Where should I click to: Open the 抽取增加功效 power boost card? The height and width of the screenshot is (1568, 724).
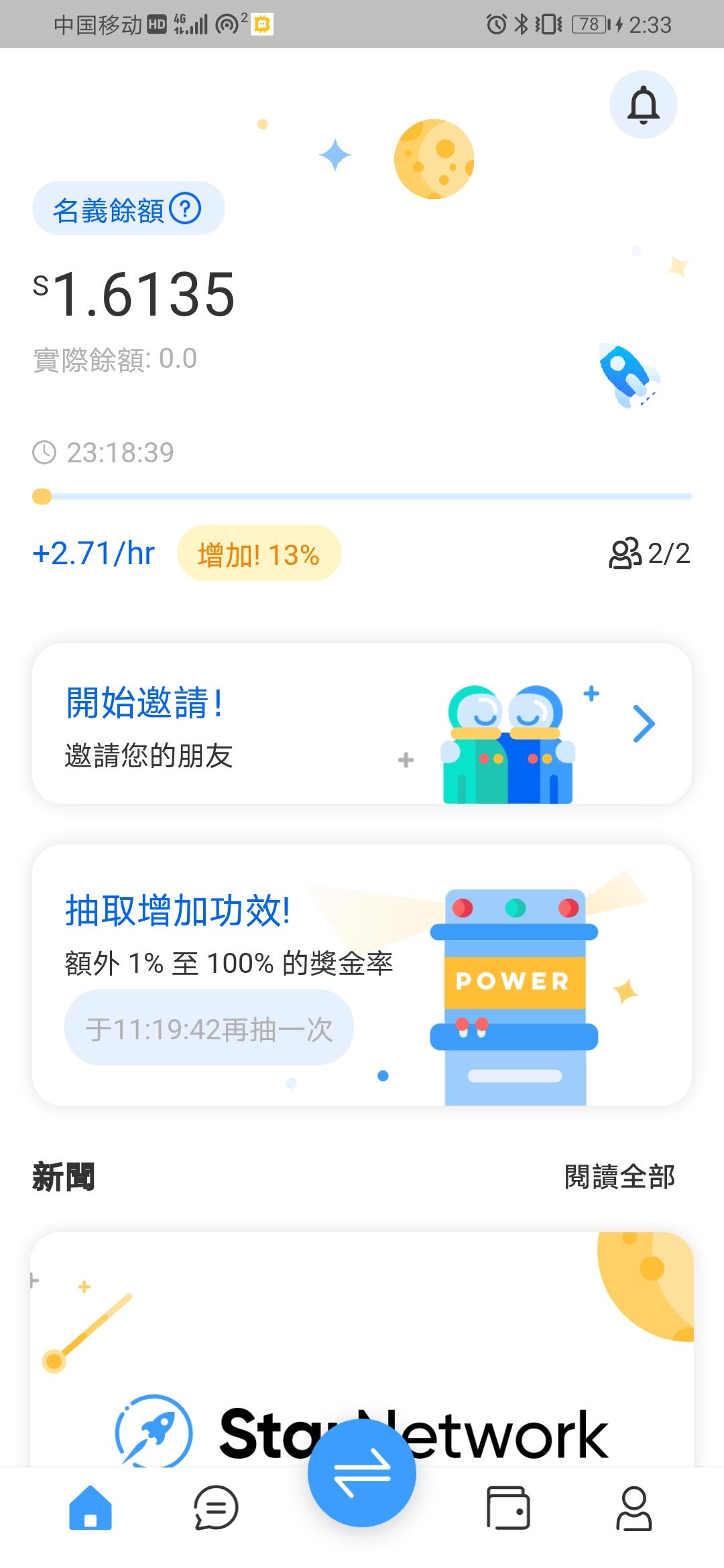[362, 975]
